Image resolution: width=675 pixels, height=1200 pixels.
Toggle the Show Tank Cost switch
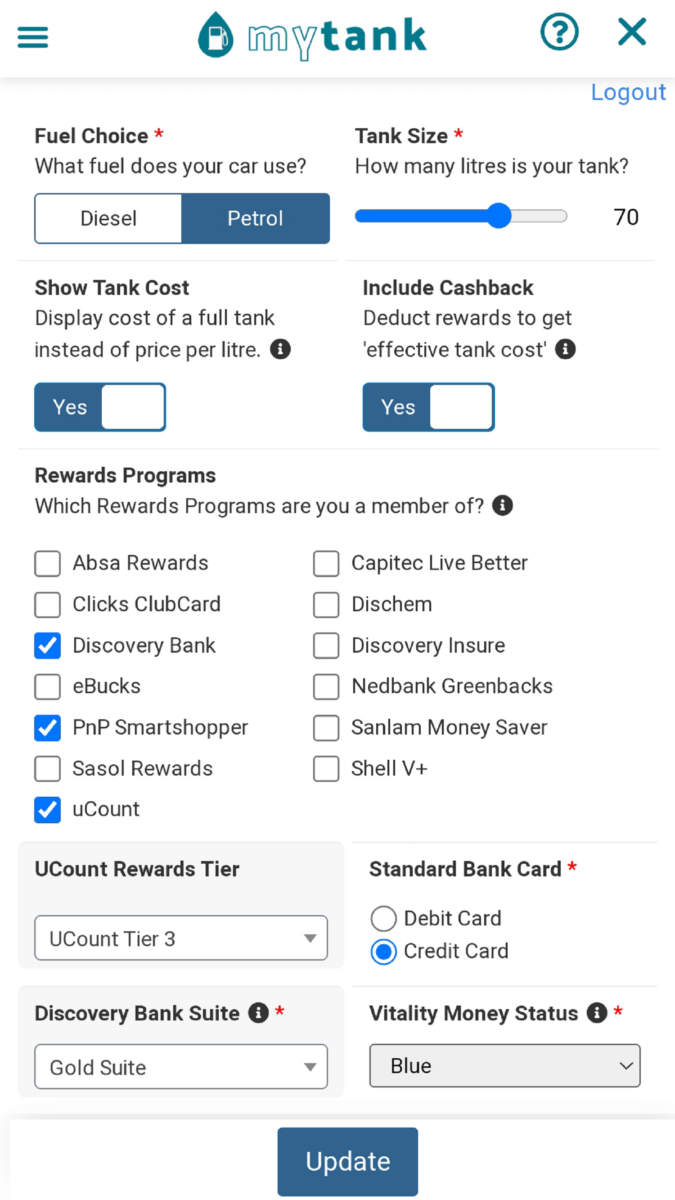100,407
